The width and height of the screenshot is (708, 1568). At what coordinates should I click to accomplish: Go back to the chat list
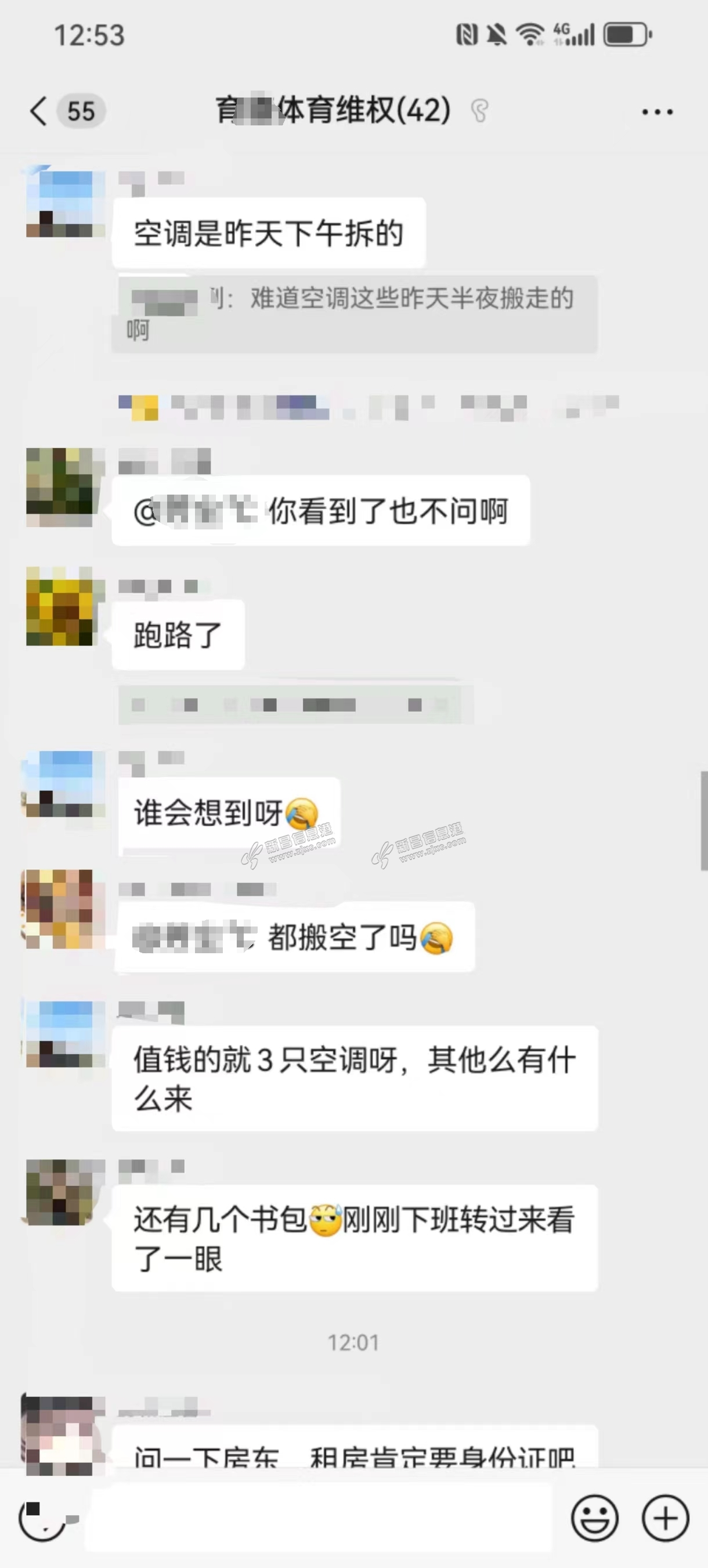tap(39, 111)
